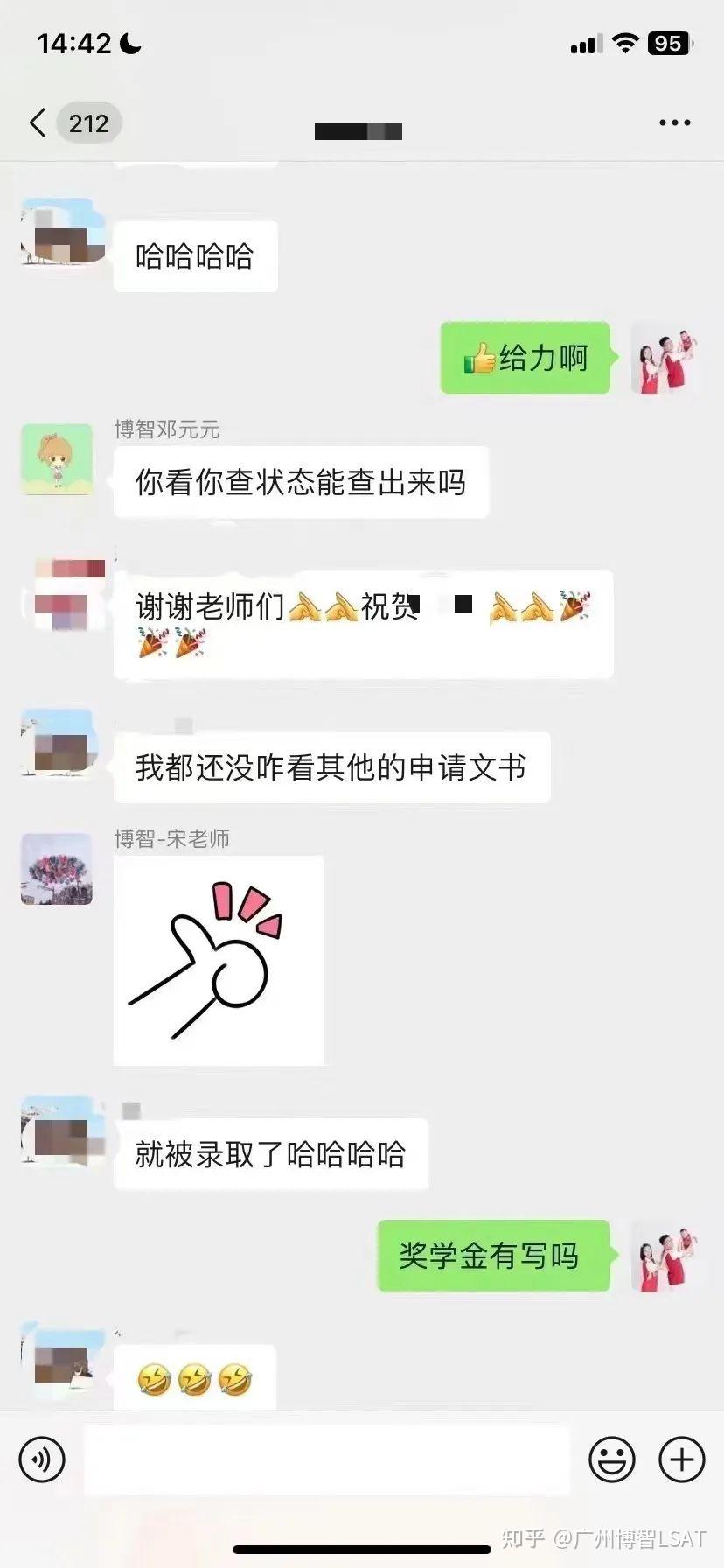
Task: Tap the blurred group chat title
Action: click(357, 129)
